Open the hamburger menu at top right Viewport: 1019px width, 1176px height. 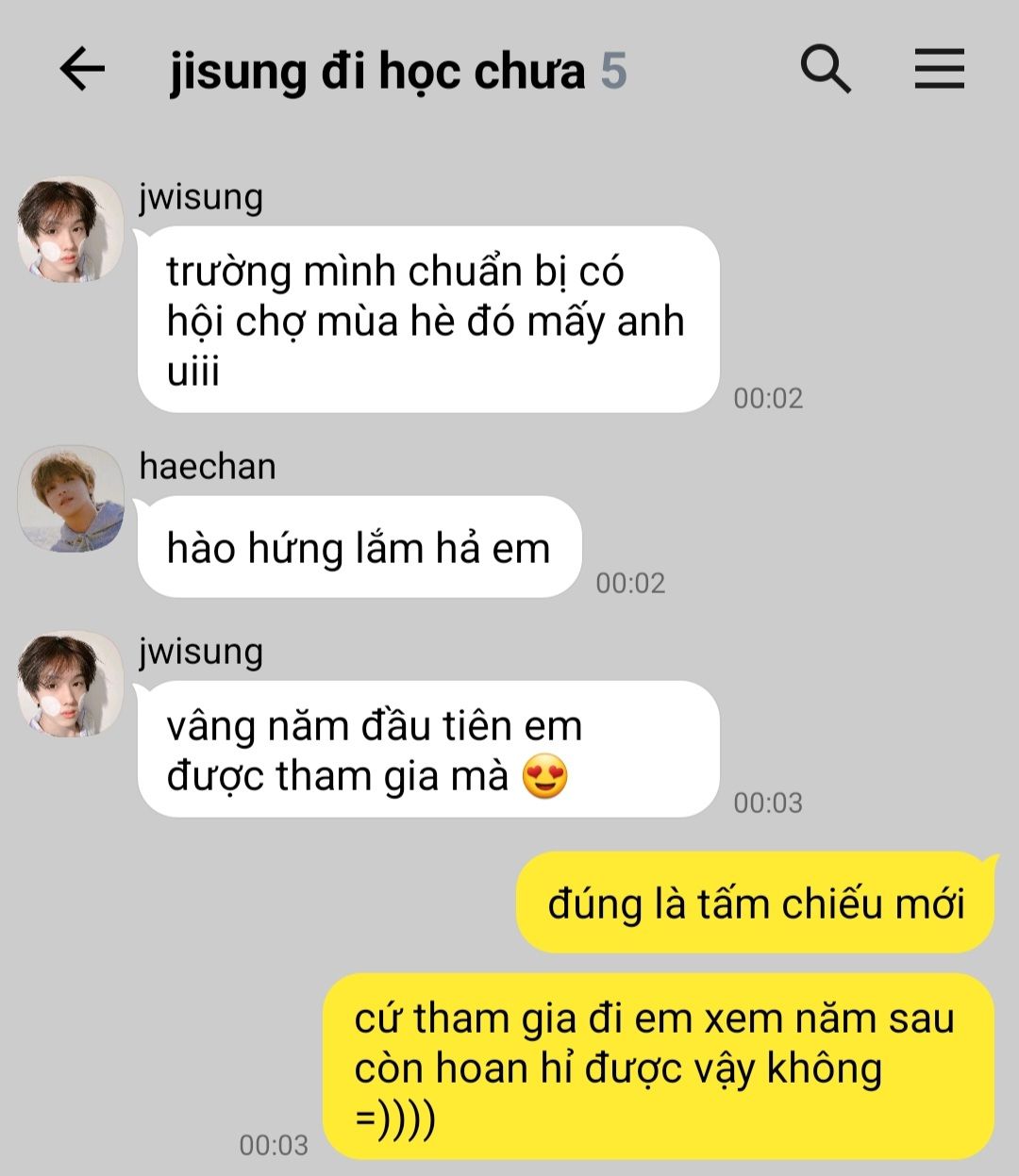coord(940,69)
